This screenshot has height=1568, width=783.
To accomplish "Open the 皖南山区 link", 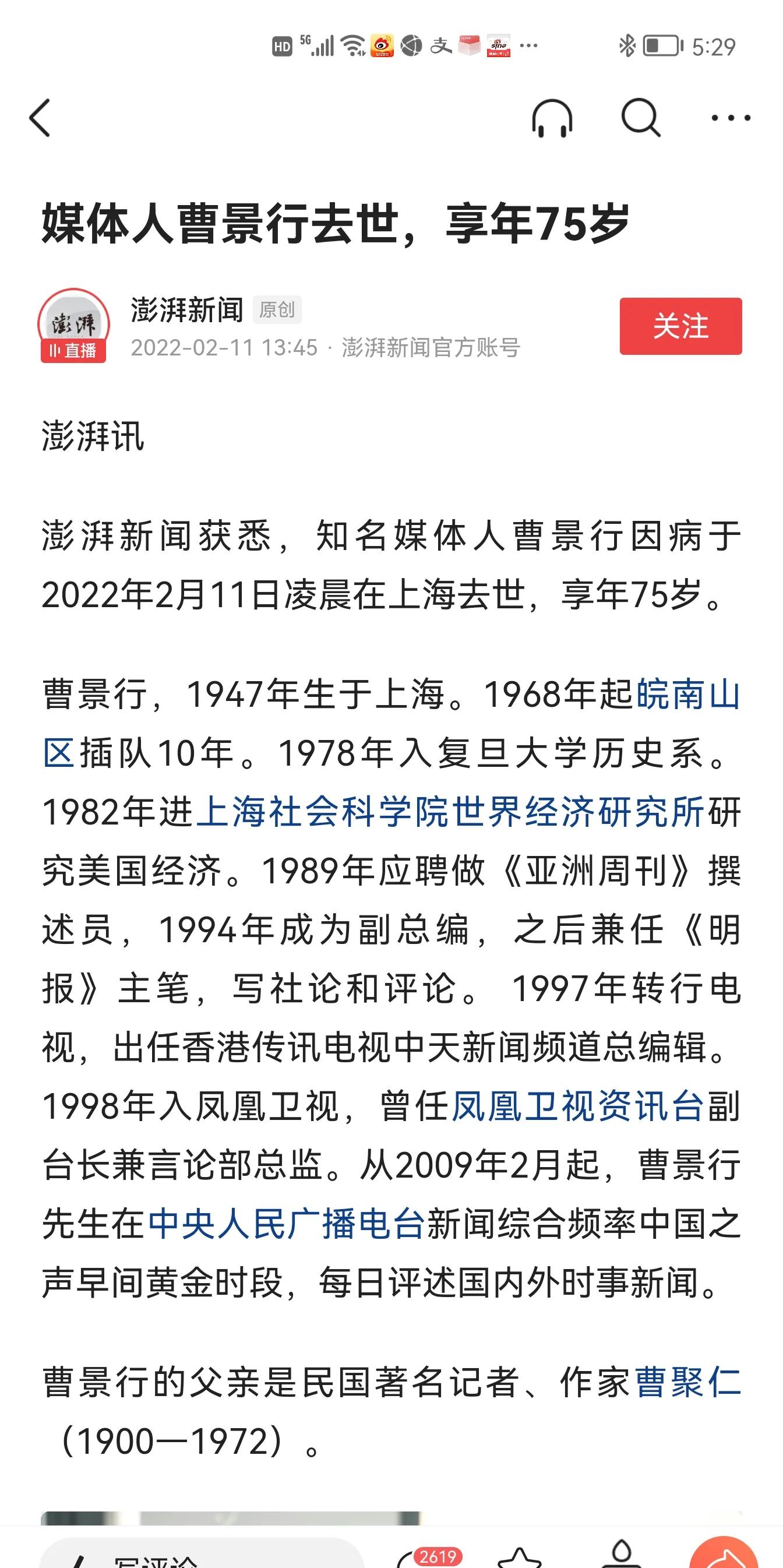I will (688, 695).
